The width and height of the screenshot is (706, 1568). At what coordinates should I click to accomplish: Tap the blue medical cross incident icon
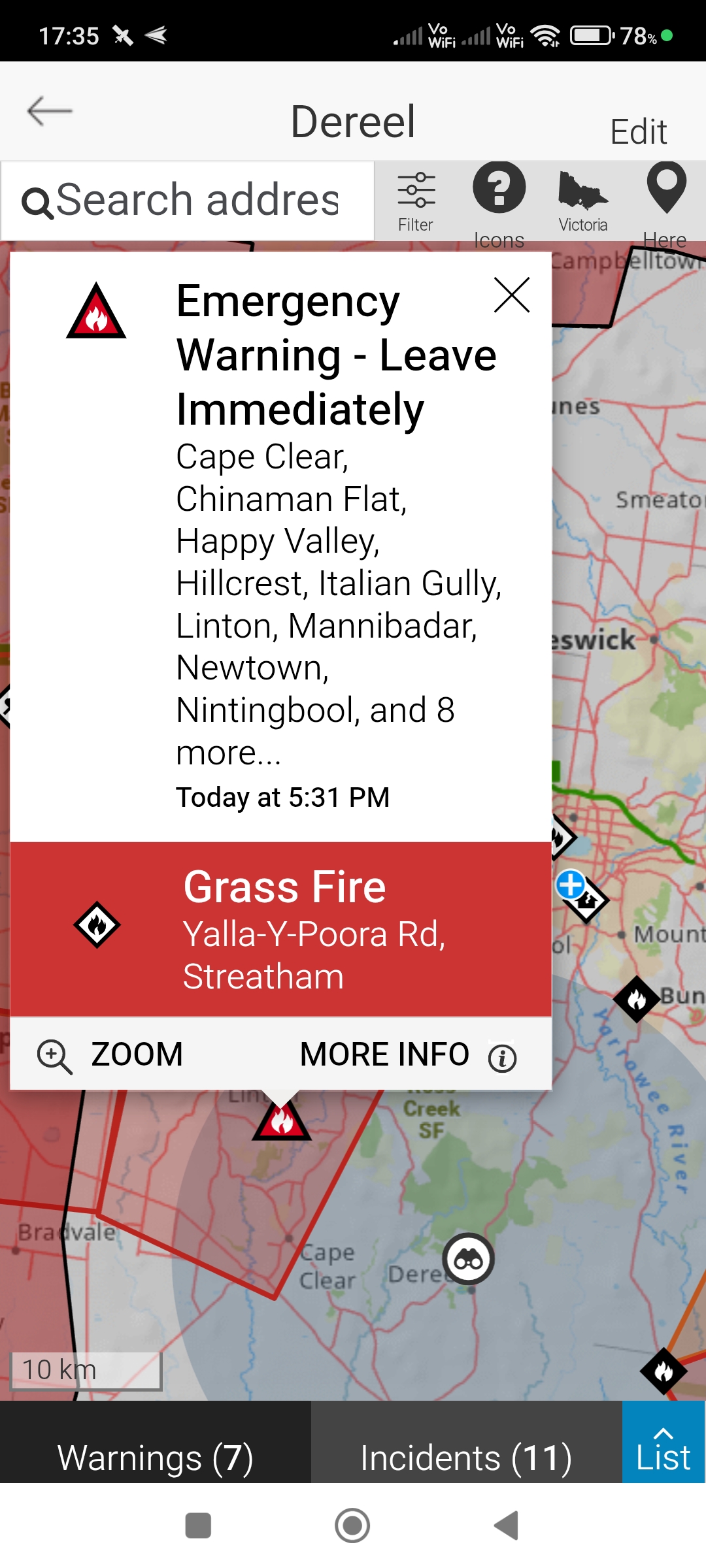point(570,883)
